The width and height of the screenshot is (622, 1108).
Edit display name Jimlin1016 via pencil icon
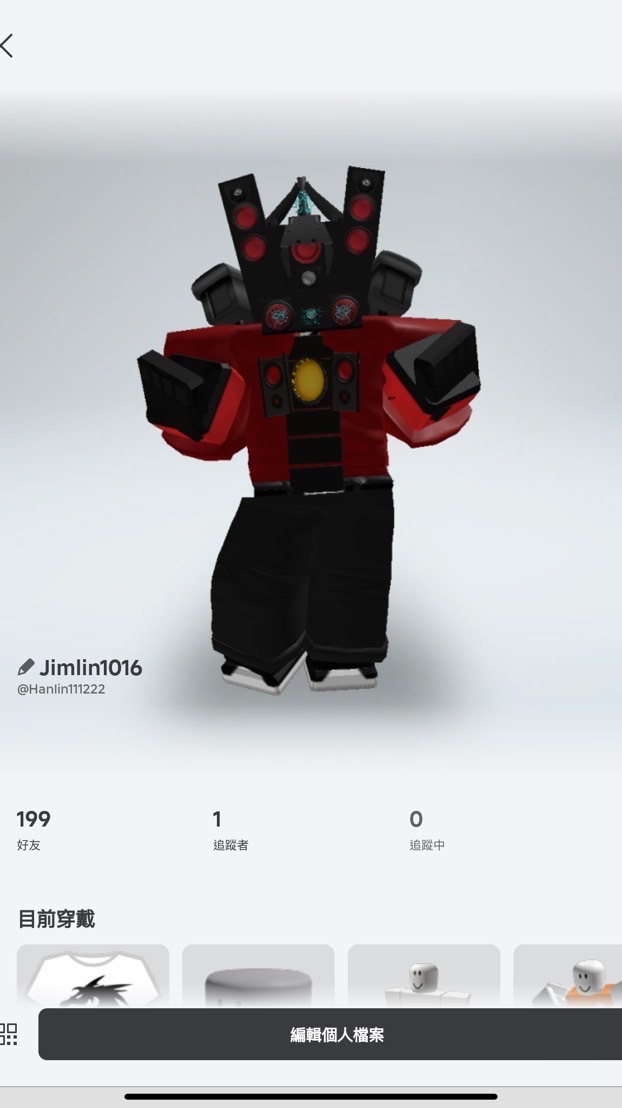coord(26,667)
